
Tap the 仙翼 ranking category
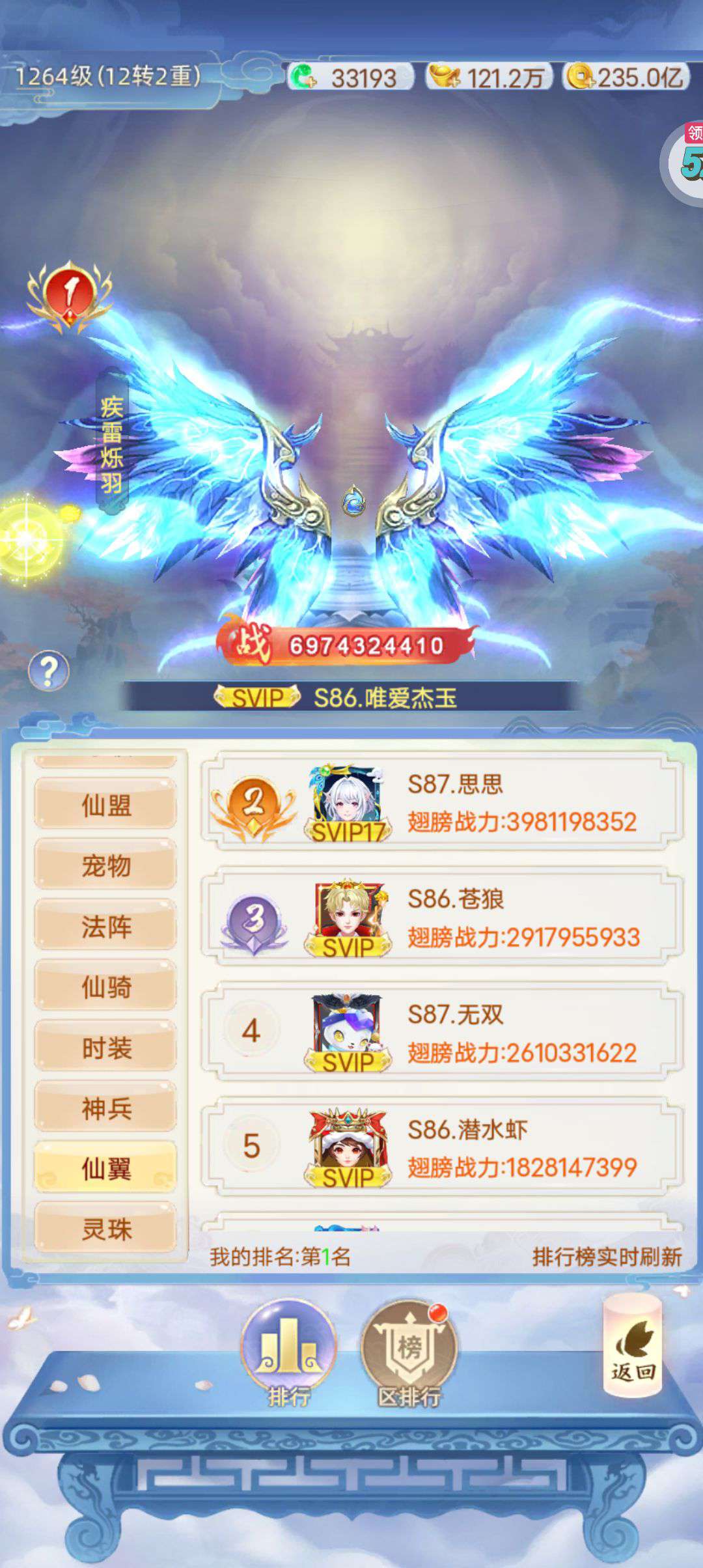[x=105, y=1168]
